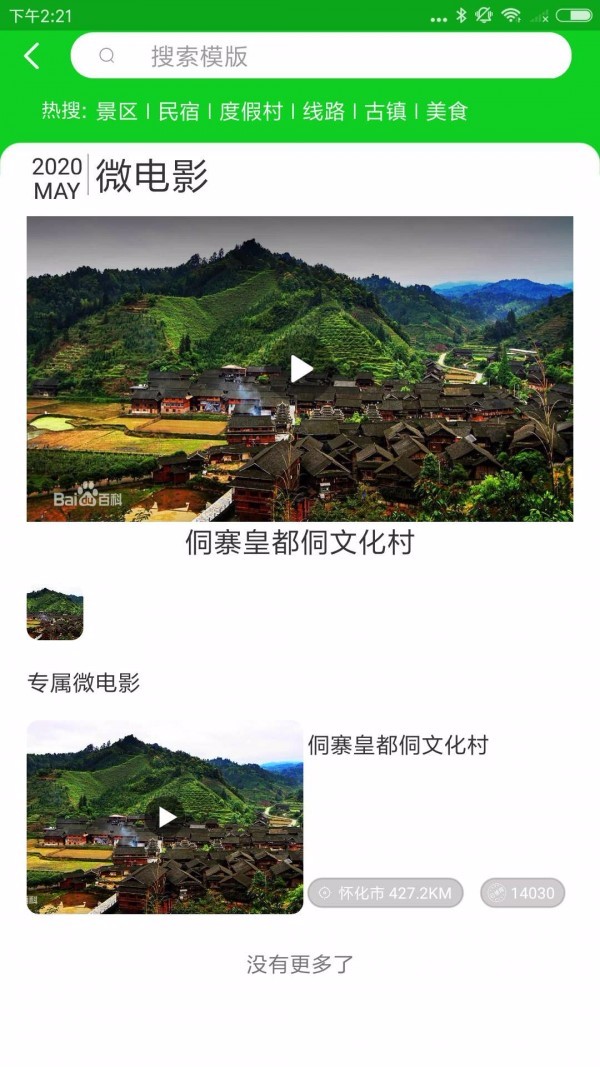Play the large featured village video

301,369
